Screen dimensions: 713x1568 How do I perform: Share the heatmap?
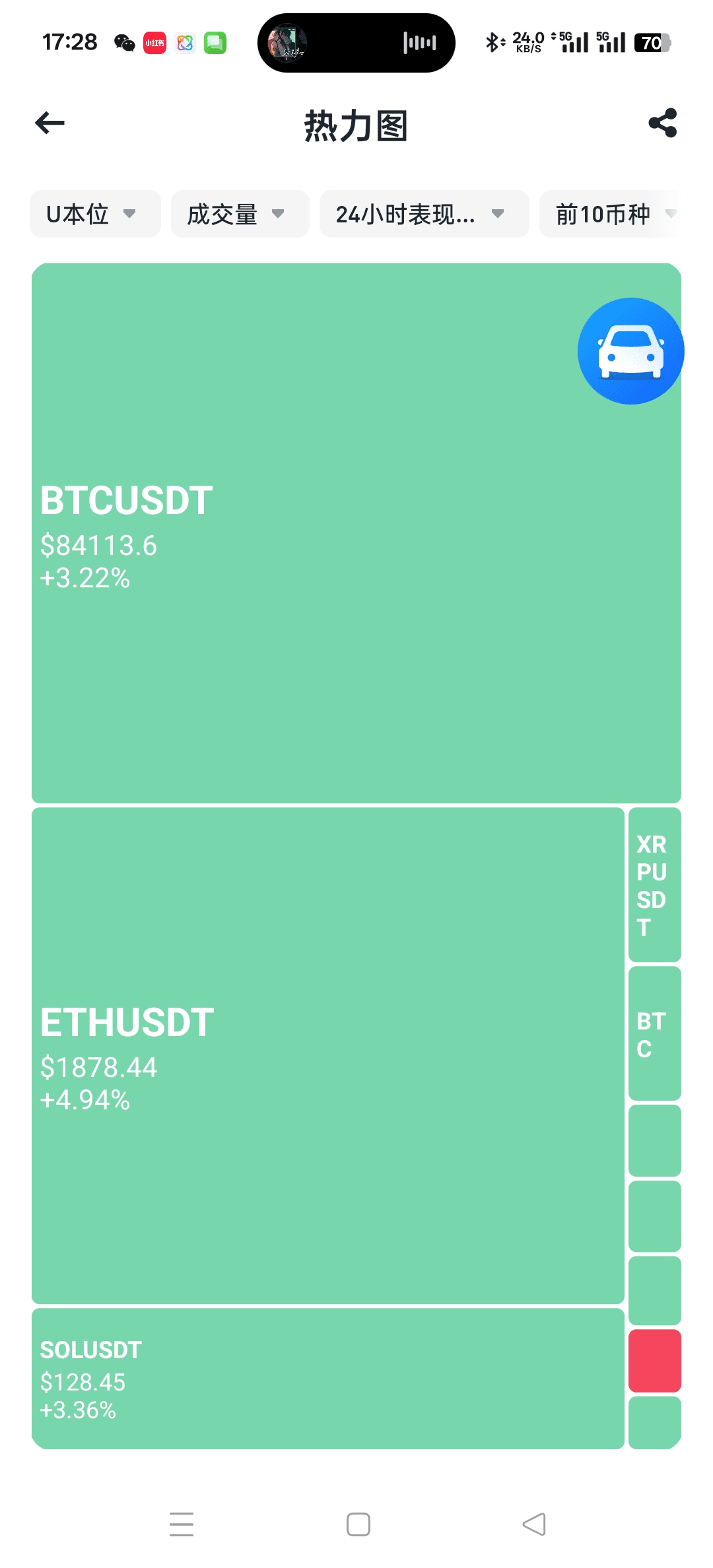click(x=663, y=123)
